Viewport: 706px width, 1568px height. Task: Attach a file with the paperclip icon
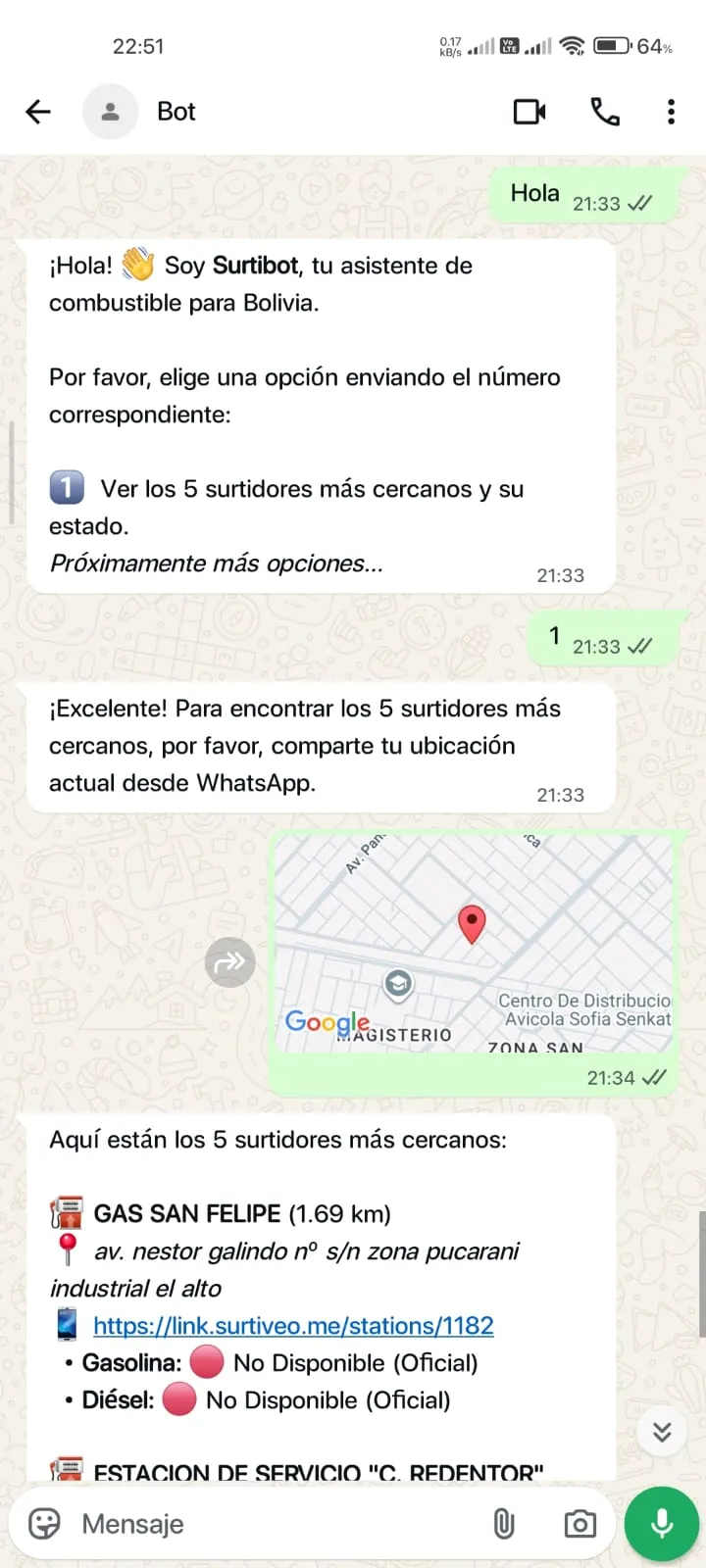[504, 1523]
